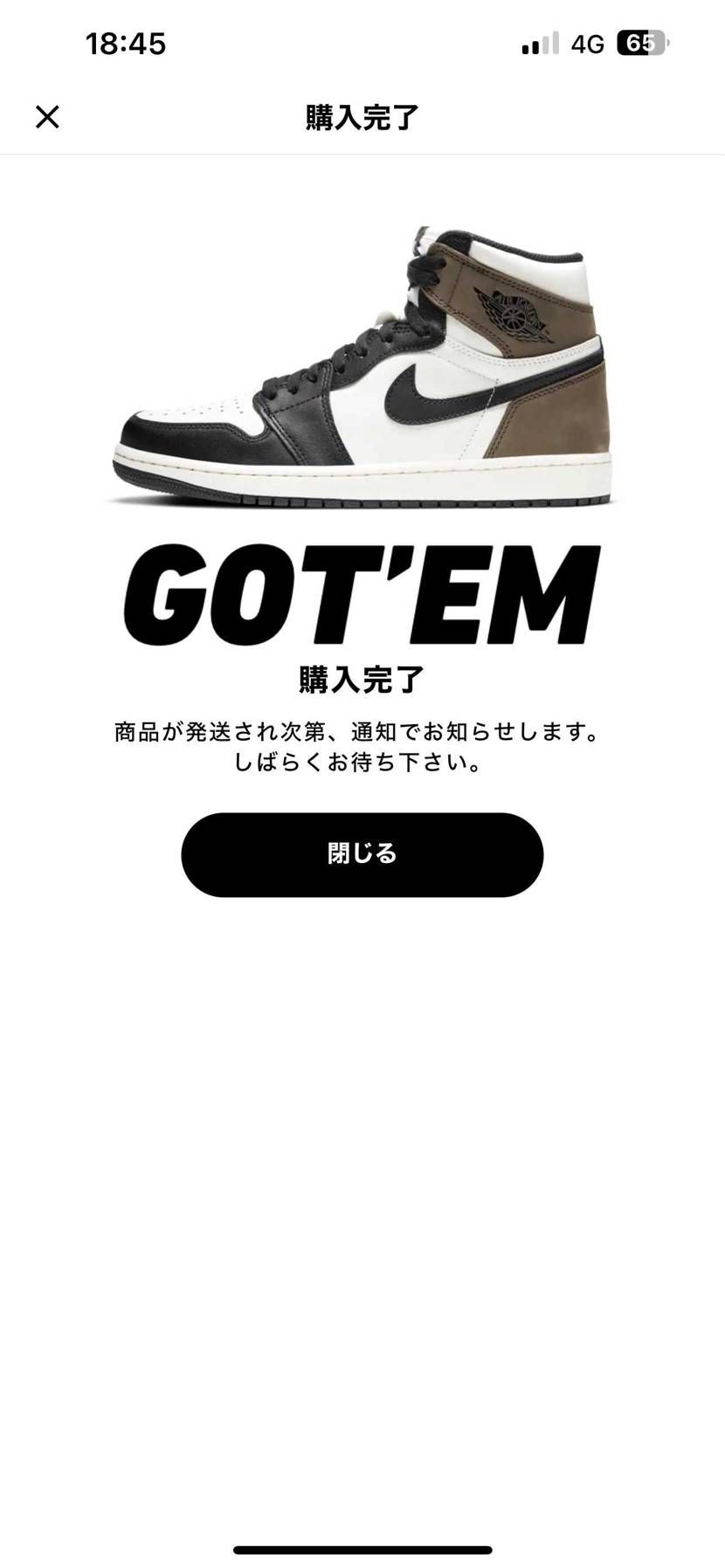Tap the battery indicator showing 65

pyautogui.click(x=644, y=43)
